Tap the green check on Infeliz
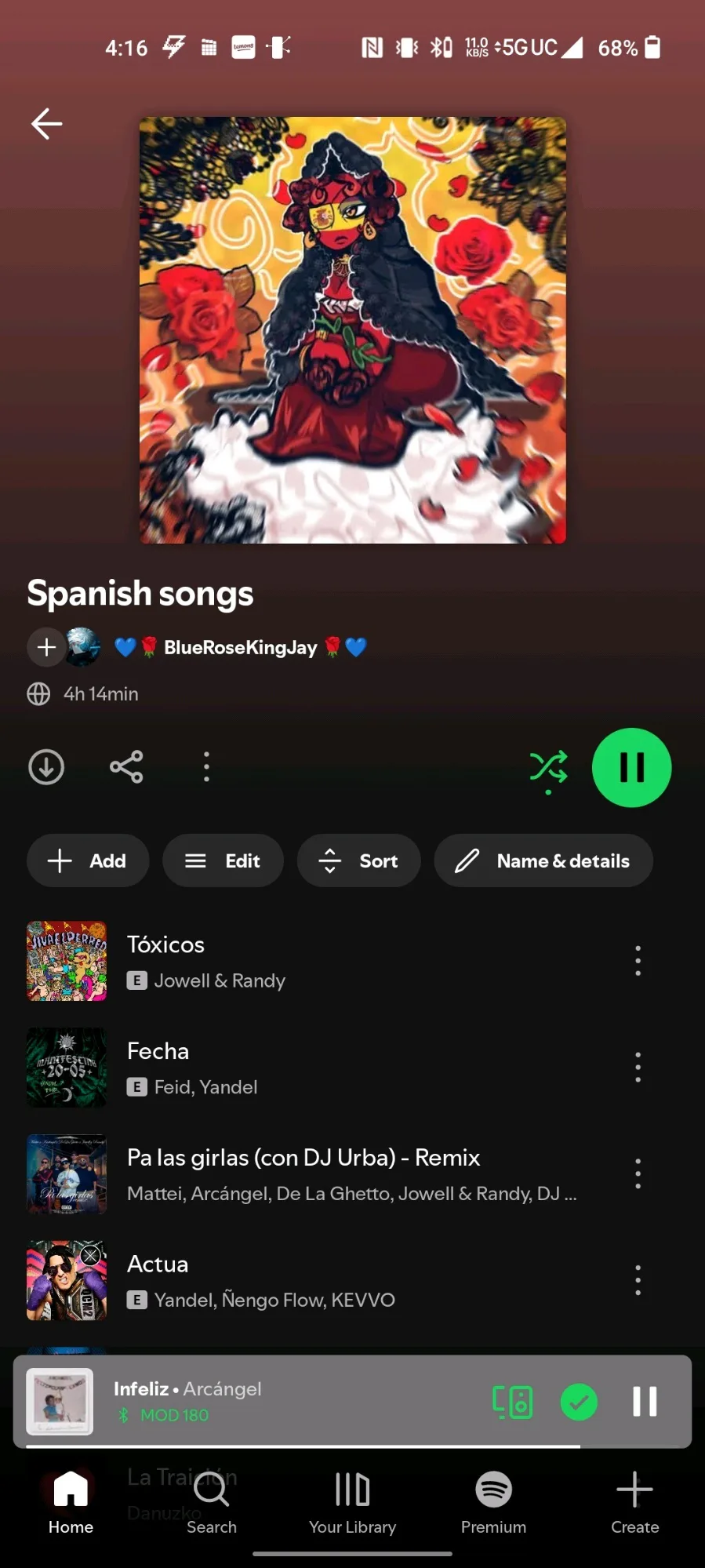Viewport: 705px width, 1568px height. [x=579, y=1402]
